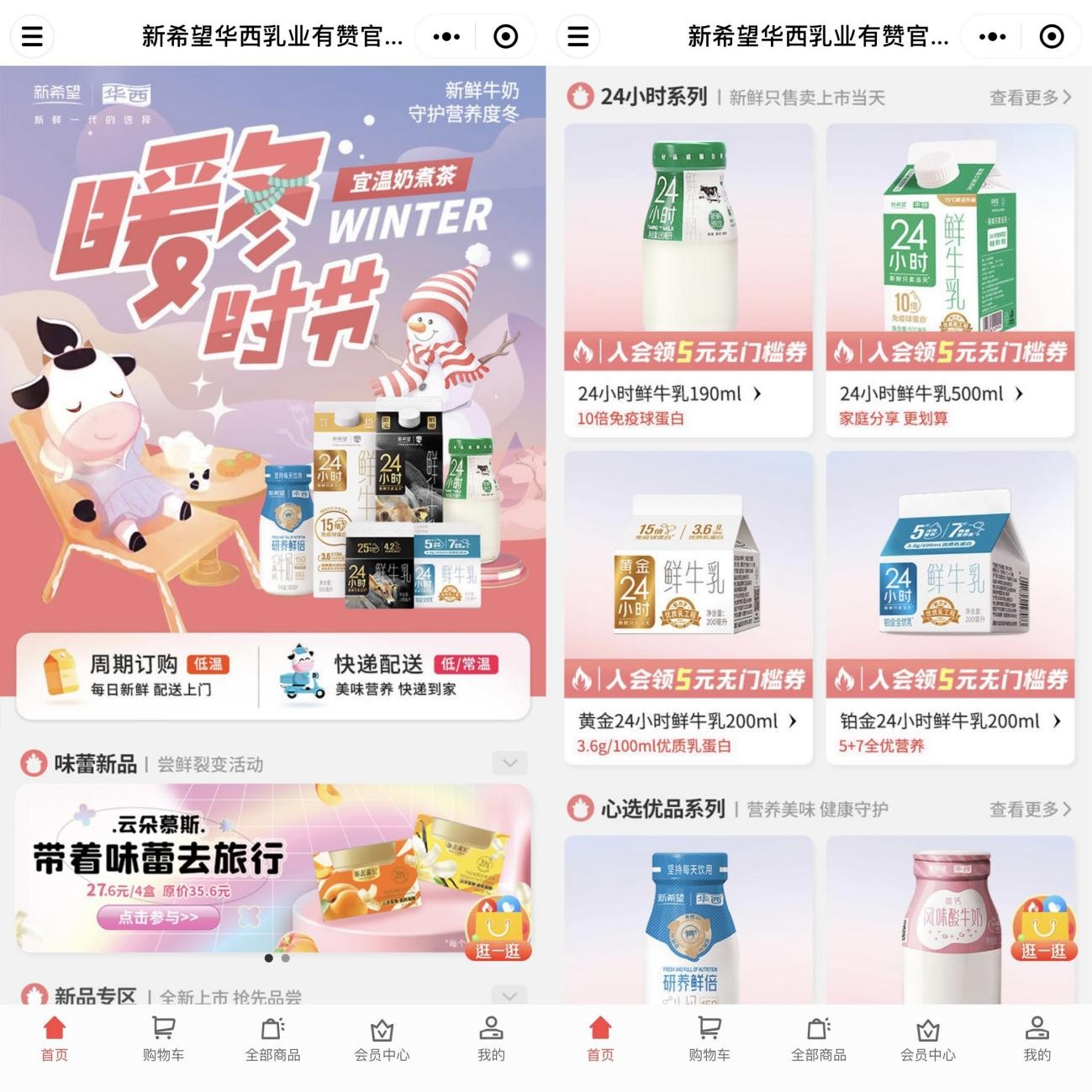Viewport: 1092px width, 1092px height.
Task: Open the 铂金24小时鲜牛乳200ml product card
Action: click(x=950, y=607)
